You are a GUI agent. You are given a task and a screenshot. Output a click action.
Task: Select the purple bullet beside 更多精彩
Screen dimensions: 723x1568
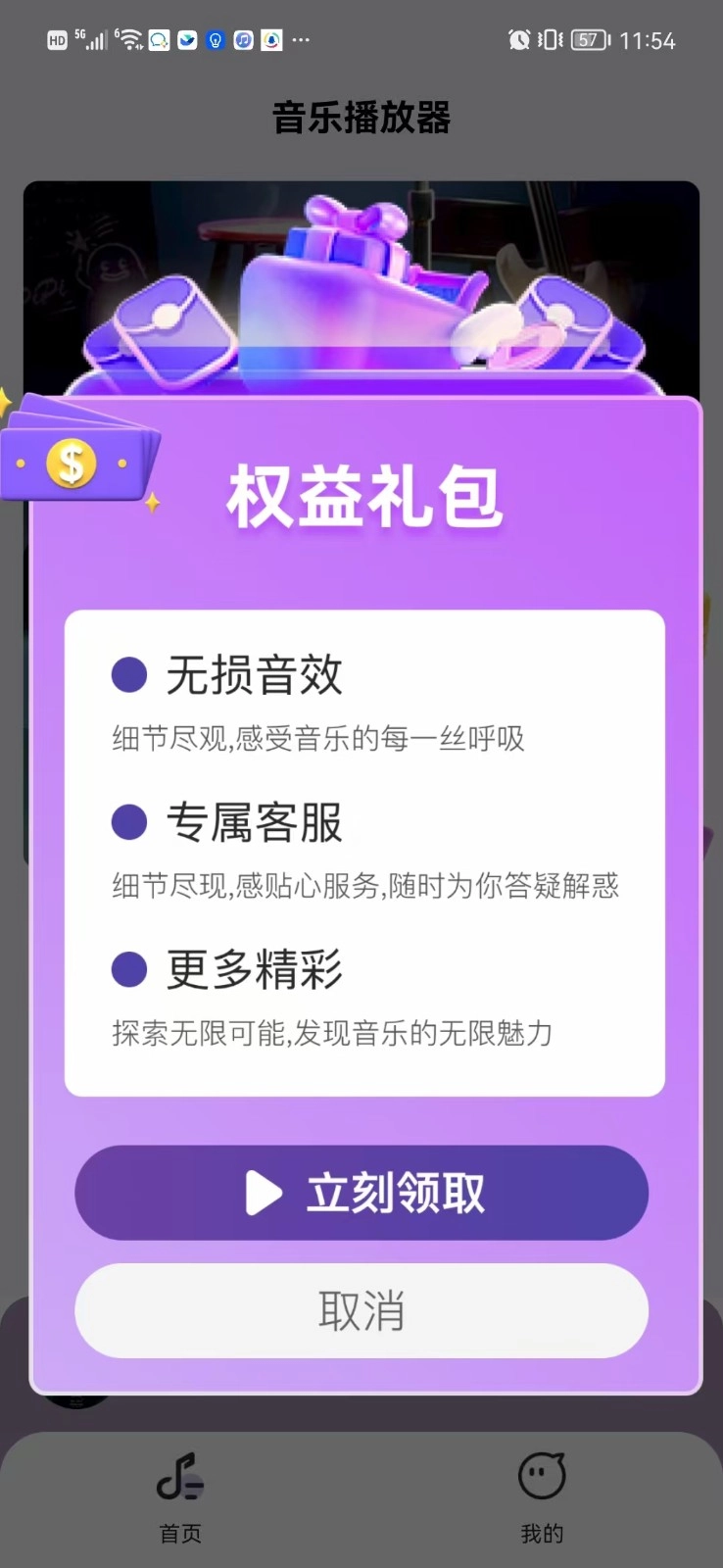[127, 970]
